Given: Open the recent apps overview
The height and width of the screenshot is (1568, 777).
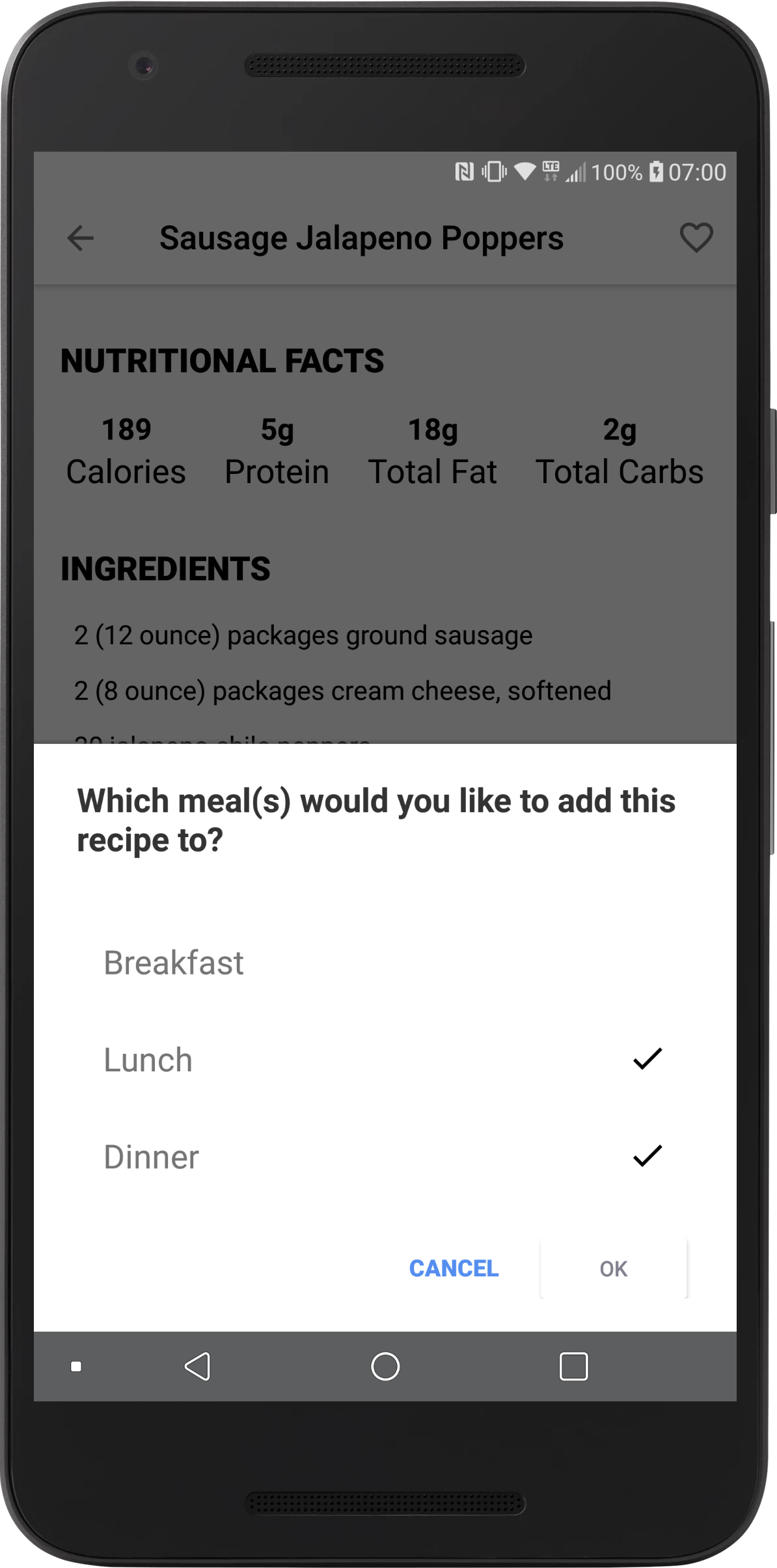Looking at the screenshot, I should [573, 1366].
